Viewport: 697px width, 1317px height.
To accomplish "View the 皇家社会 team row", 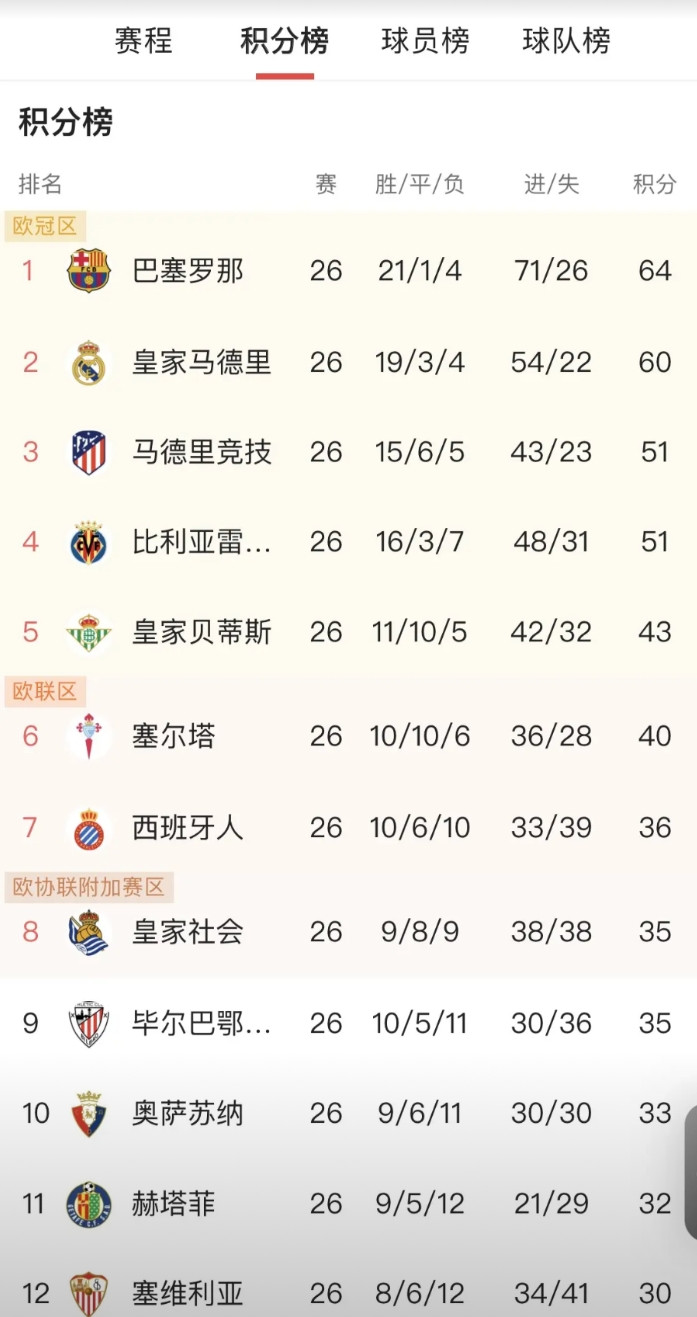I will pyautogui.click(x=348, y=932).
